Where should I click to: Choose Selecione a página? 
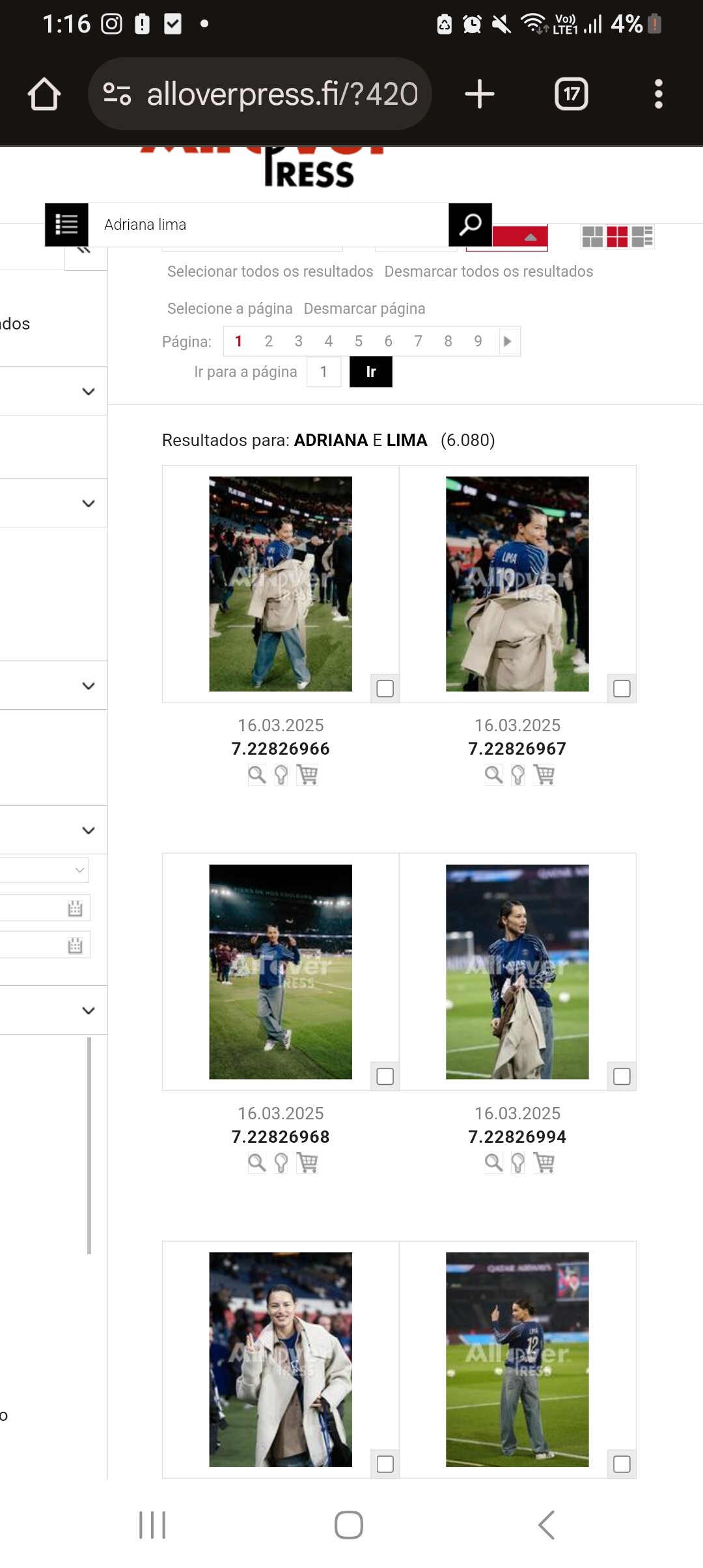pos(230,309)
